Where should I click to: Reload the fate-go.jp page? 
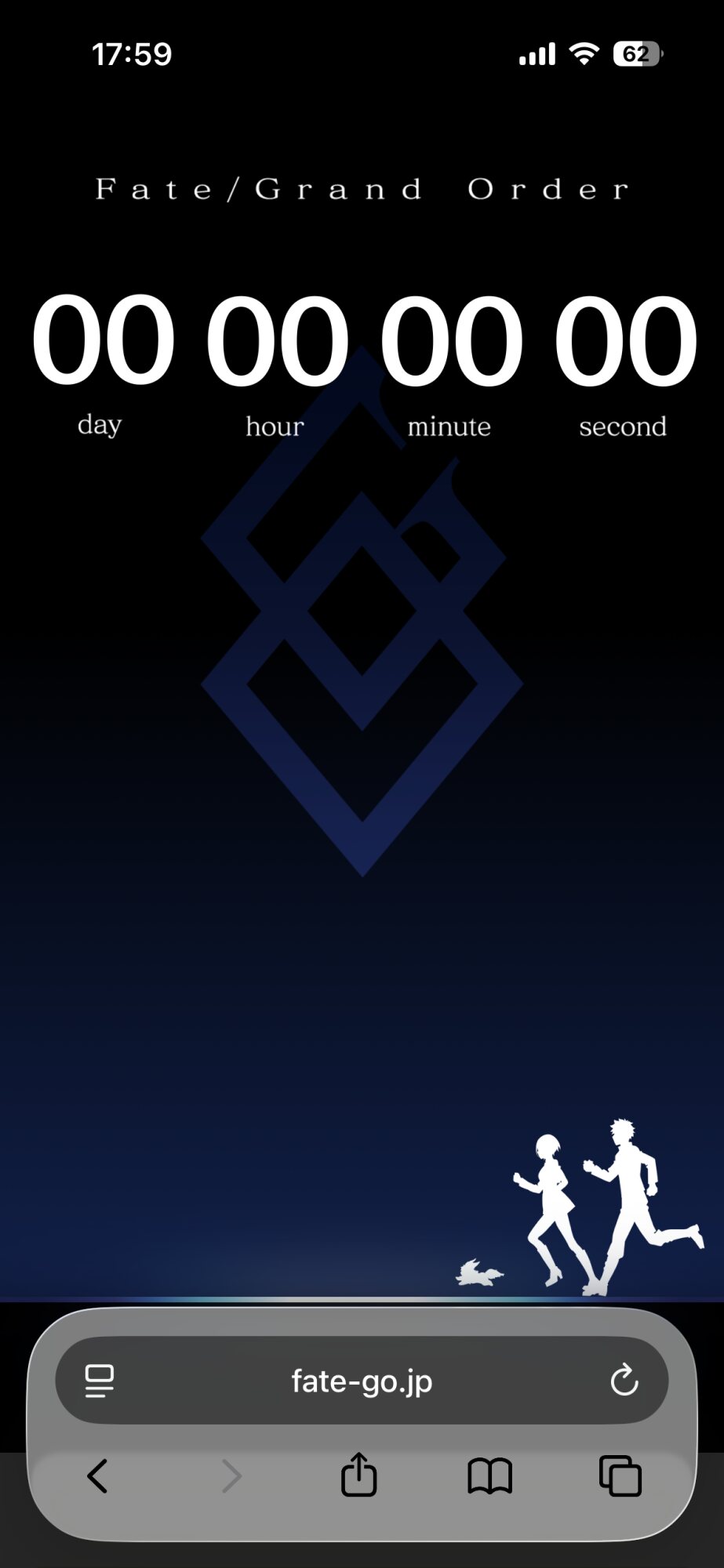[x=624, y=1381]
